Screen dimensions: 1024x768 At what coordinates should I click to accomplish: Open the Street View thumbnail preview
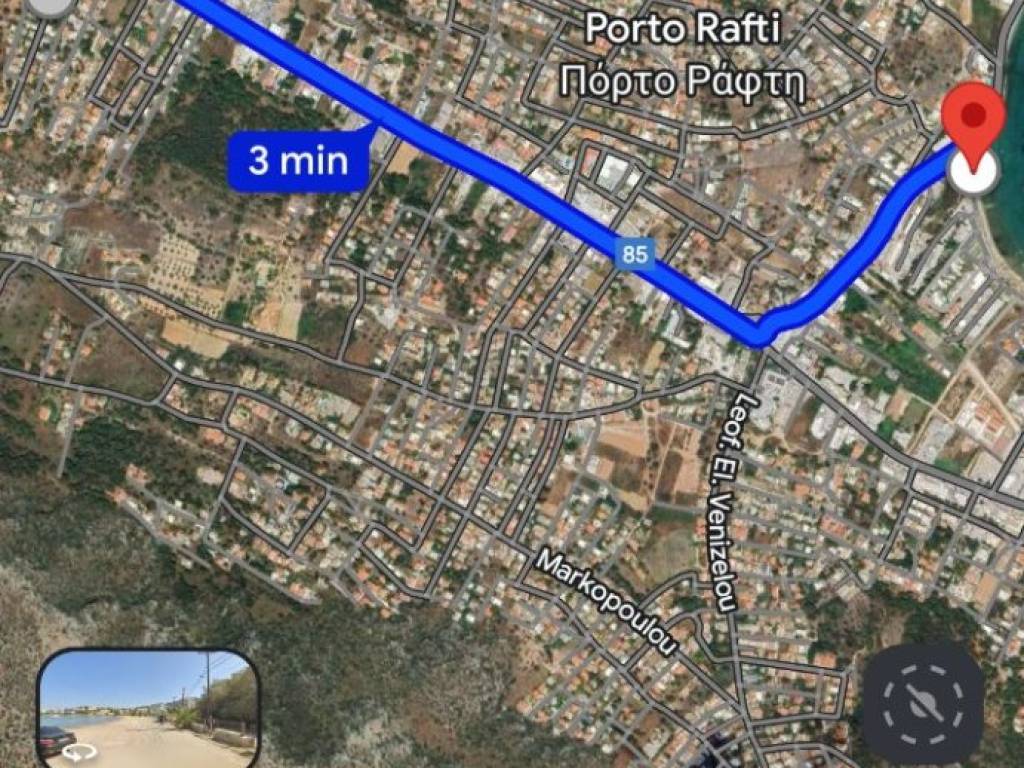(x=148, y=708)
